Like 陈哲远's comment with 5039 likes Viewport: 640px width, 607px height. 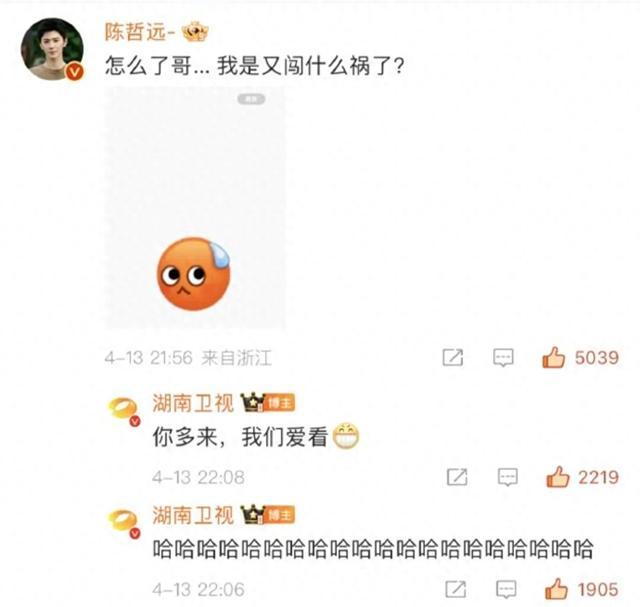[555, 357]
